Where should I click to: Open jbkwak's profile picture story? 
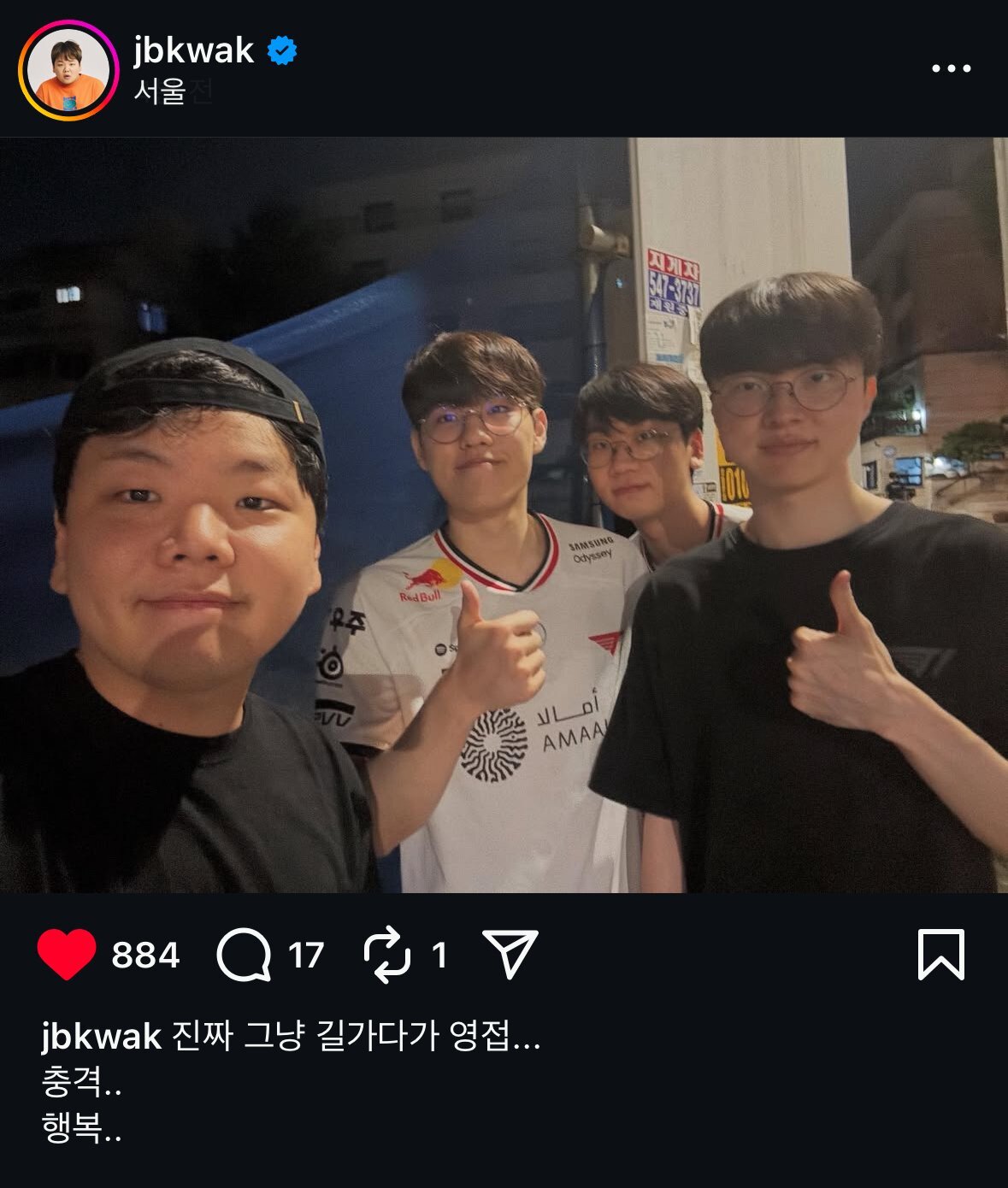[68, 70]
